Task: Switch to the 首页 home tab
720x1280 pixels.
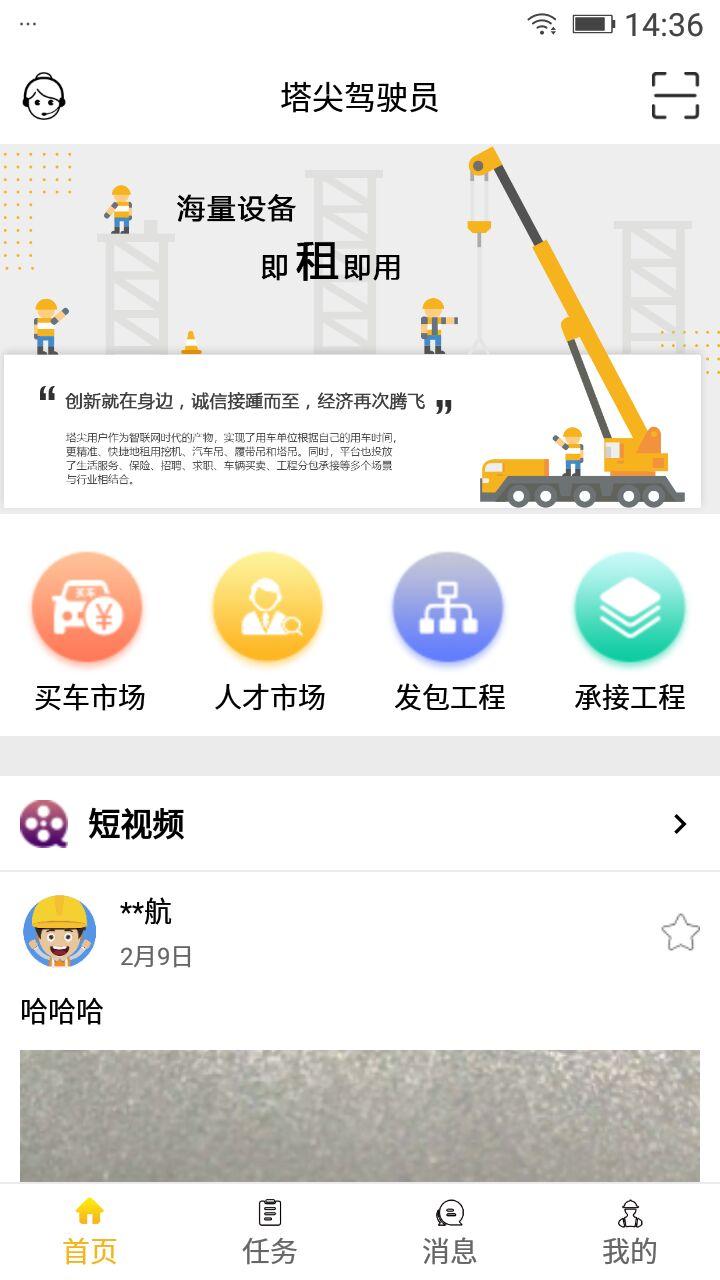Action: tap(89, 1230)
